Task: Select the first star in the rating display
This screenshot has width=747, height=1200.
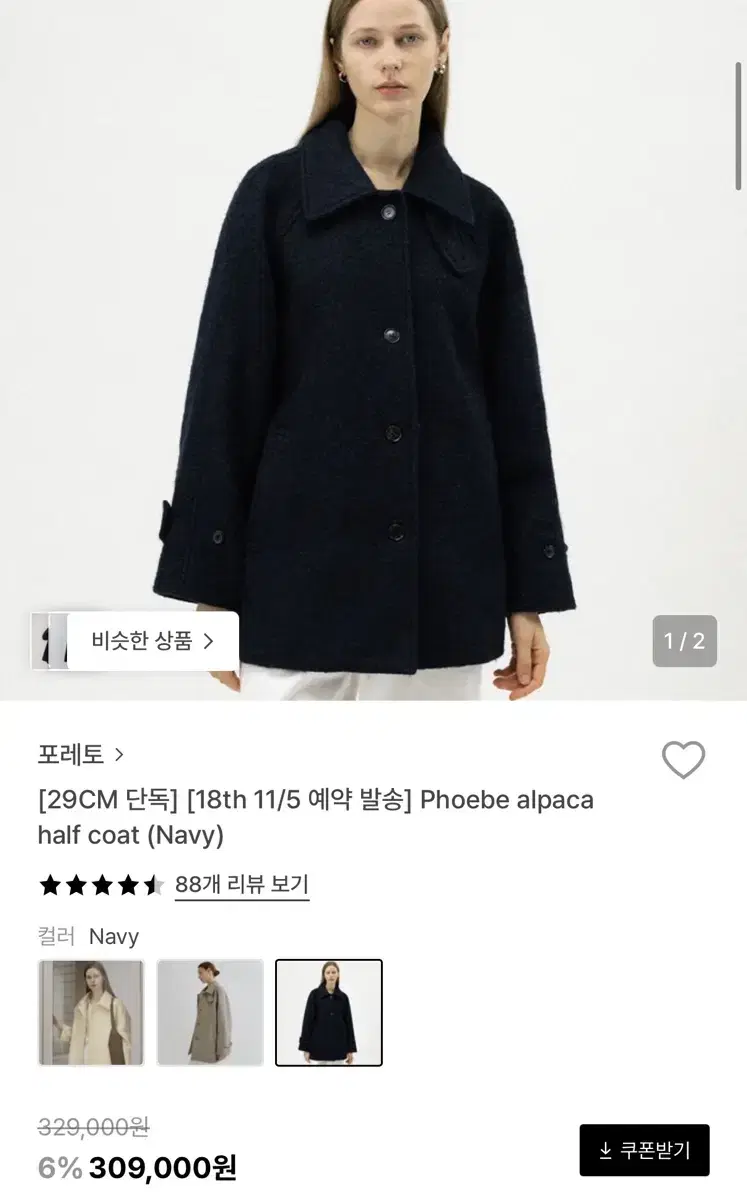Action: (x=48, y=884)
